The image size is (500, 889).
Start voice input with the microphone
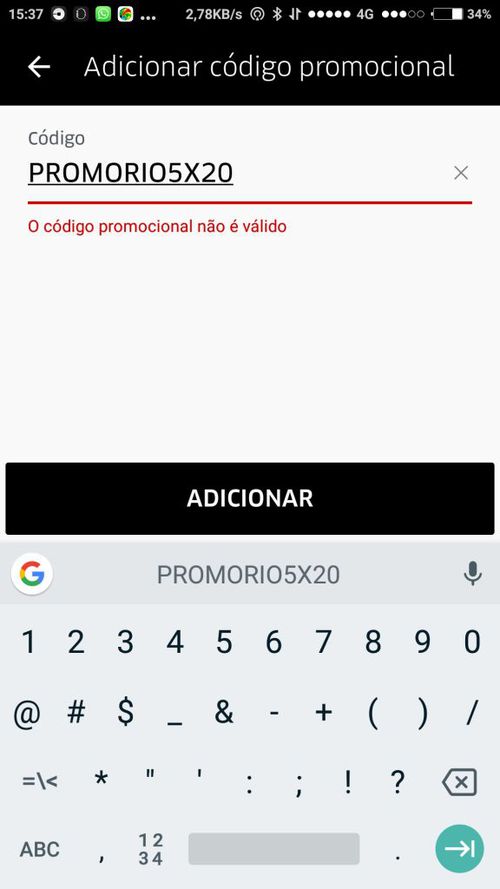(x=472, y=574)
